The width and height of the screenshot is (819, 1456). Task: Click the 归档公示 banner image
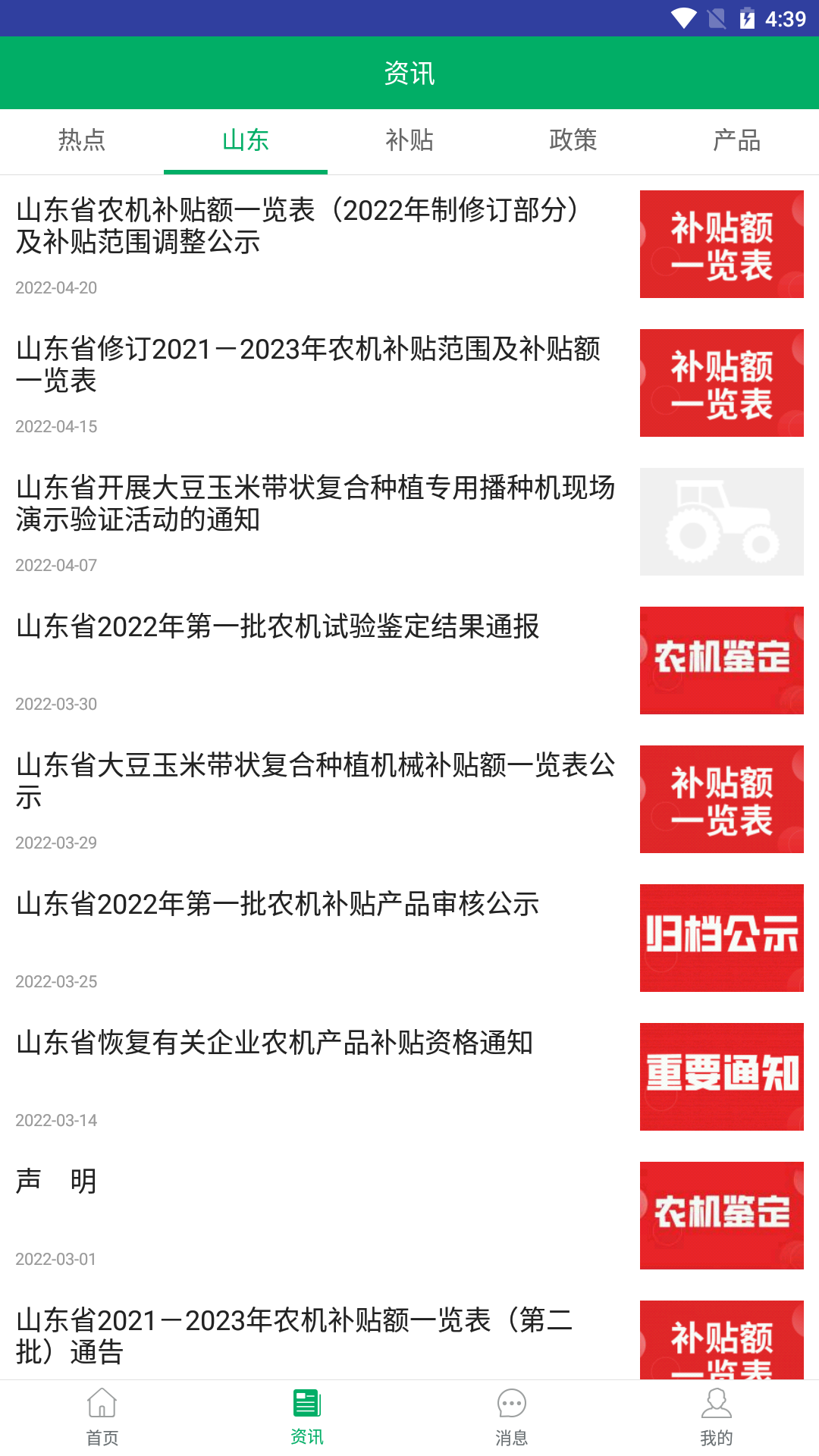tap(721, 937)
